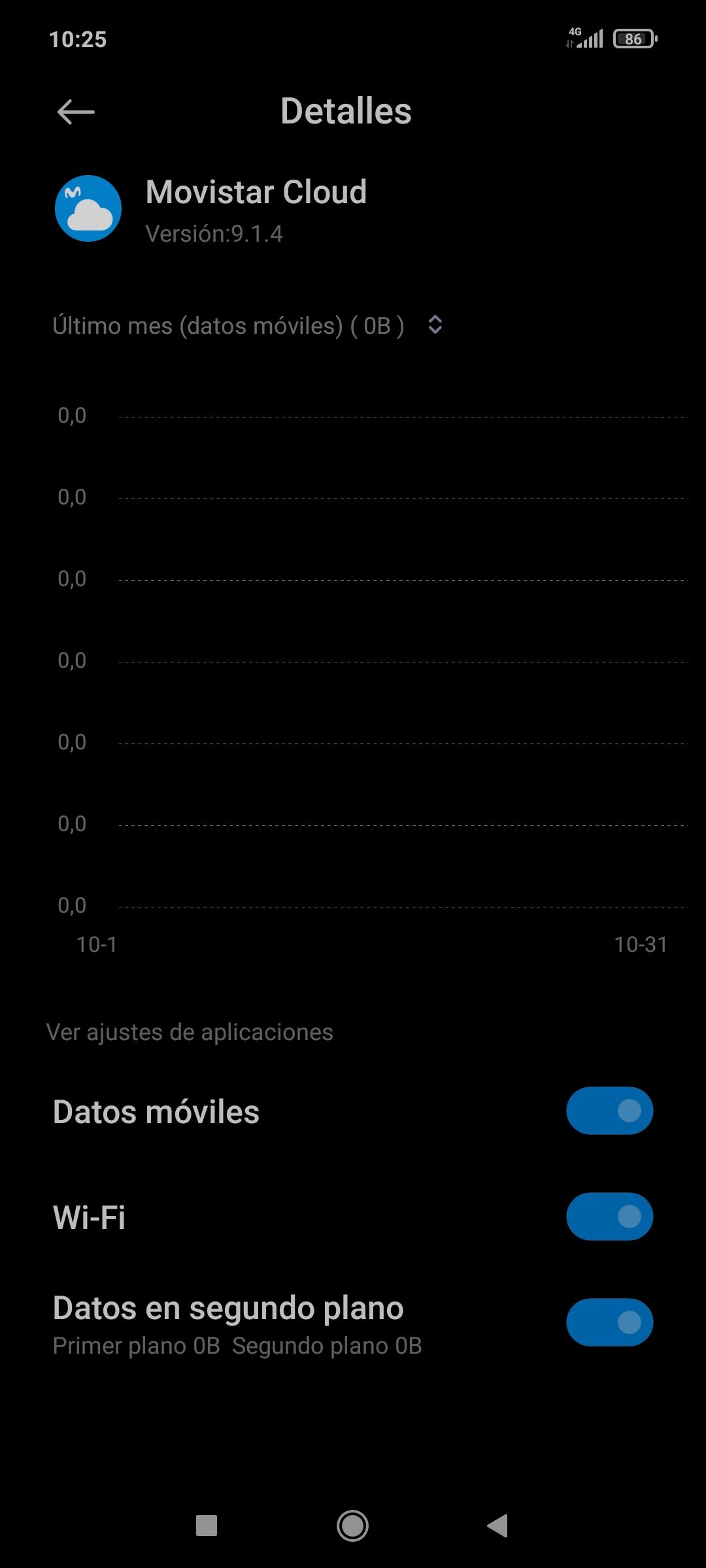Turn off Wi-Fi access for the app
Screen dimensions: 706x1568
(609, 1217)
